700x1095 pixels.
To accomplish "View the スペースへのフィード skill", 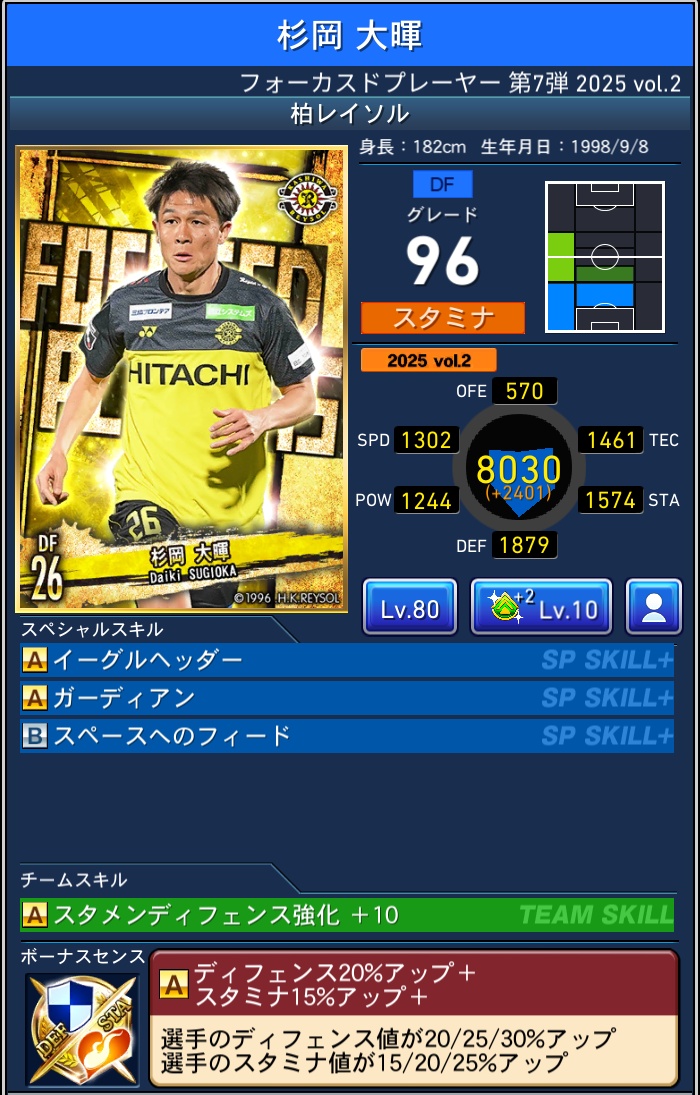I will click(x=346, y=736).
